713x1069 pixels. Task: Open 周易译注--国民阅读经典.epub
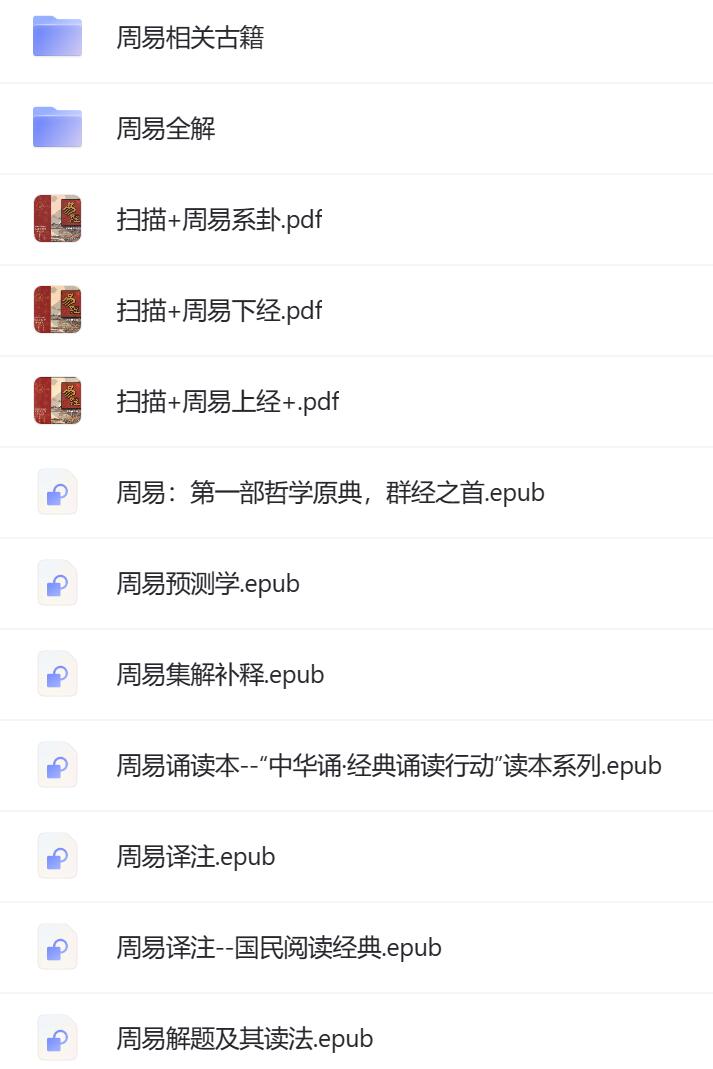tap(279, 948)
